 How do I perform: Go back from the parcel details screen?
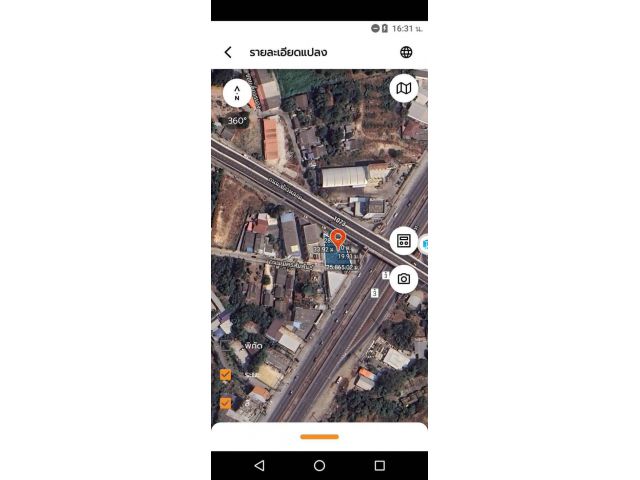[x=228, y=52]
